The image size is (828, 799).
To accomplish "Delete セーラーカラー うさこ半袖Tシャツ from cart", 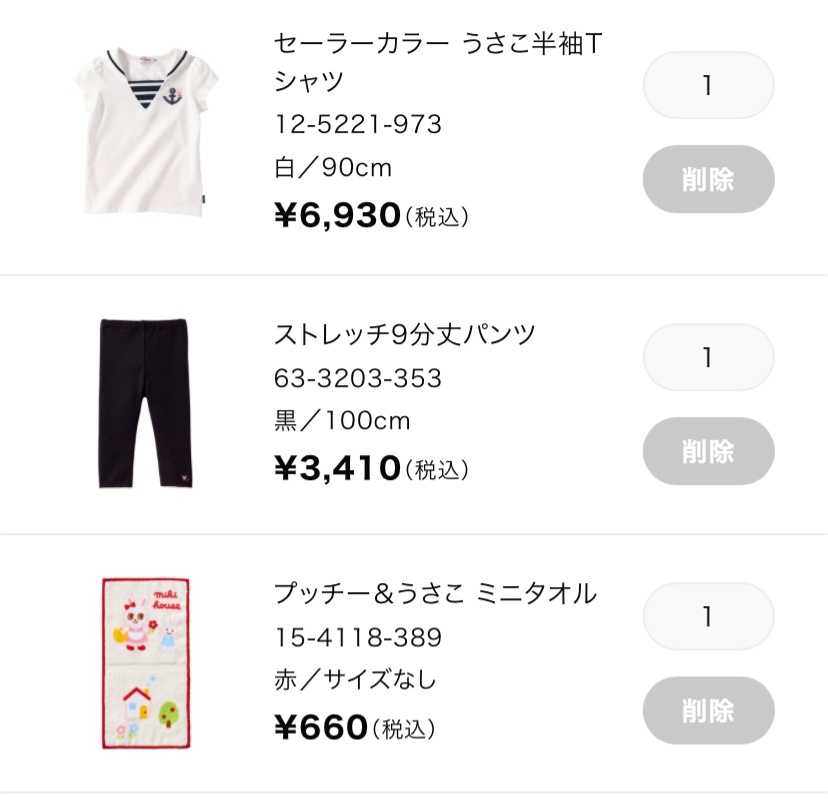I will 708,179.
